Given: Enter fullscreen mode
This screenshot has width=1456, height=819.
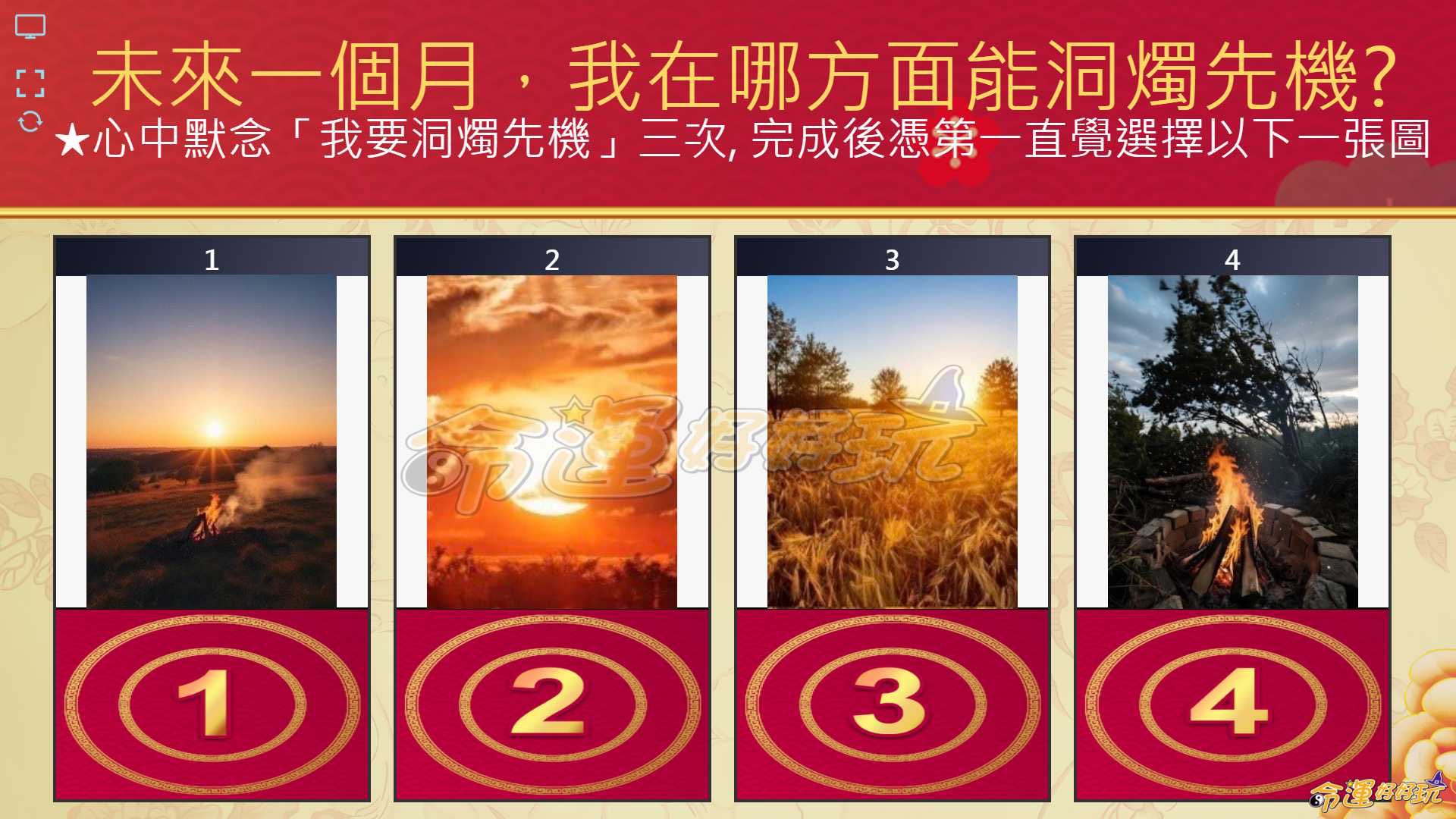Looking at the screenshot, I should point(30,83).
